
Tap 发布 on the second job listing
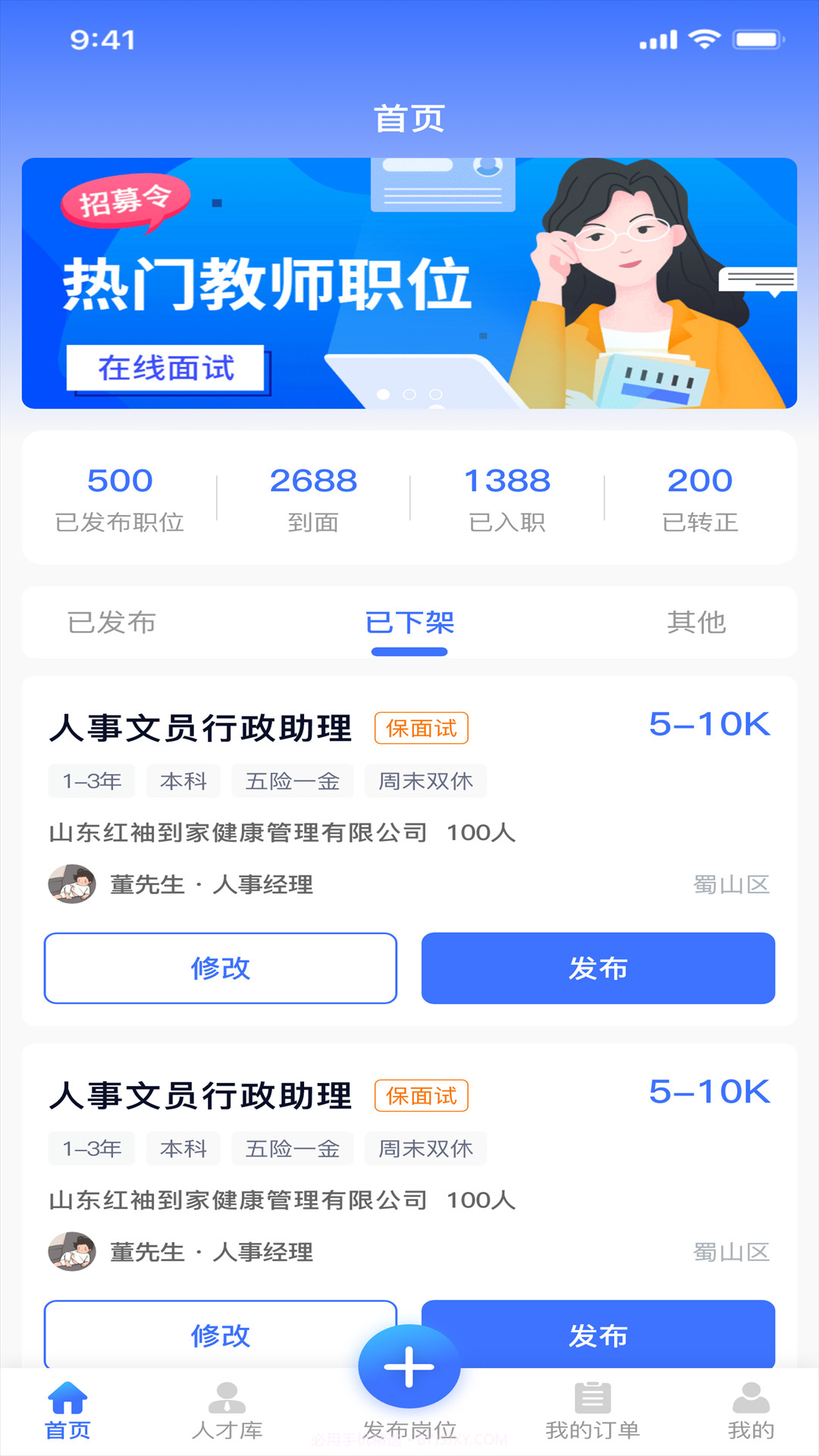click(x=599, y=1336)
